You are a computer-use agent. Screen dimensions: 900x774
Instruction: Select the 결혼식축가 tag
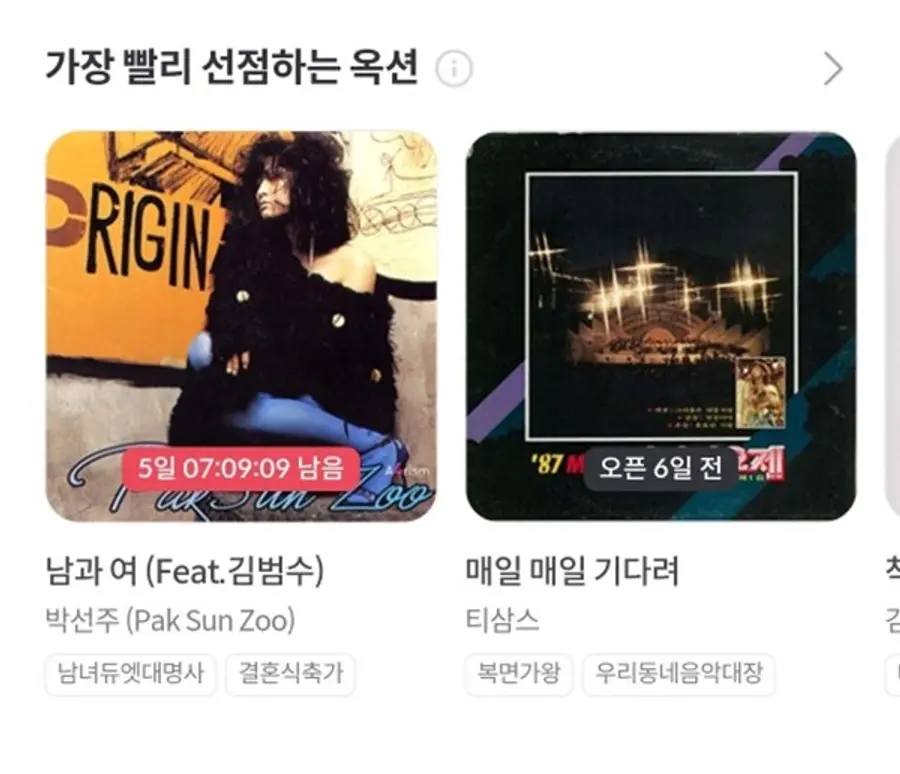pos(290,674)
